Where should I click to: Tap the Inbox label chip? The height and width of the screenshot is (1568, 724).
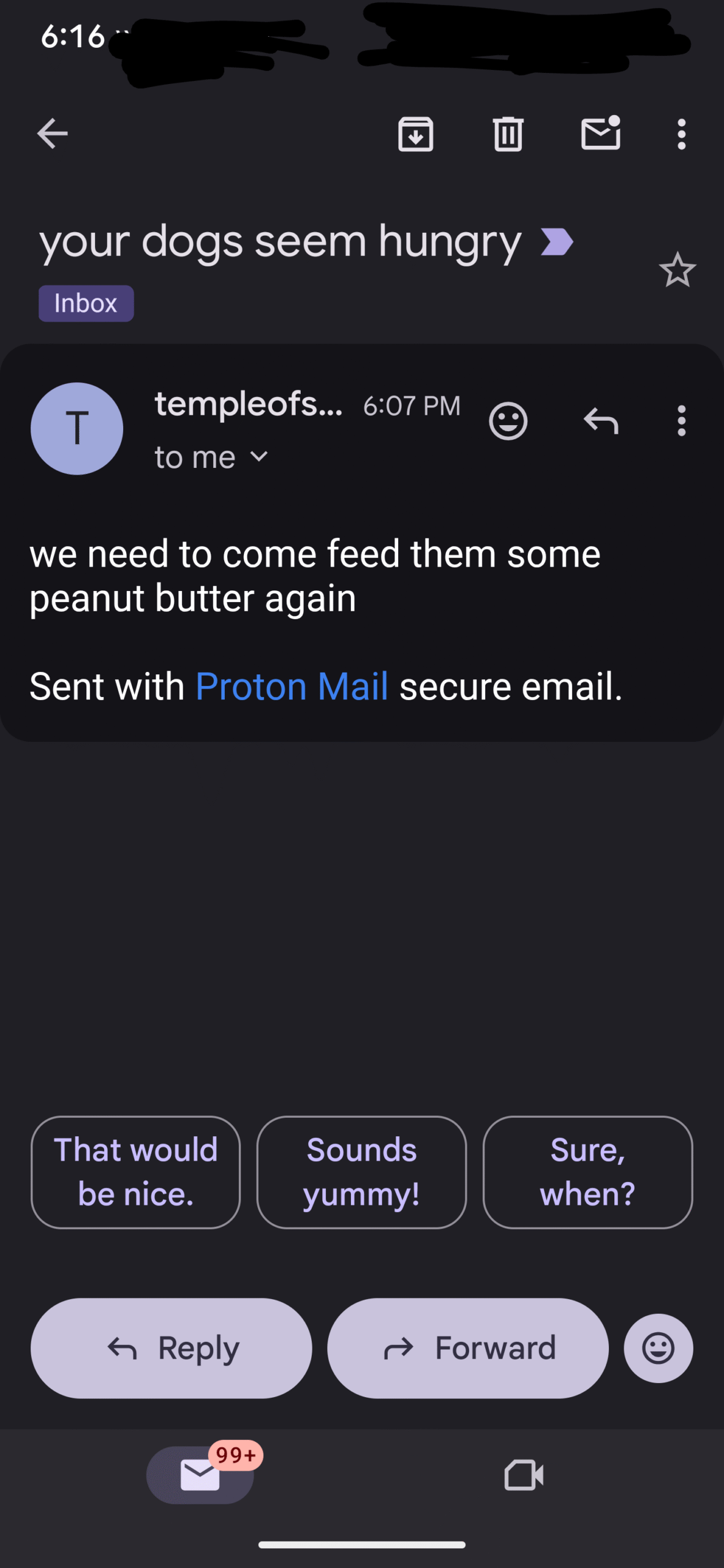tap(86, 303)
